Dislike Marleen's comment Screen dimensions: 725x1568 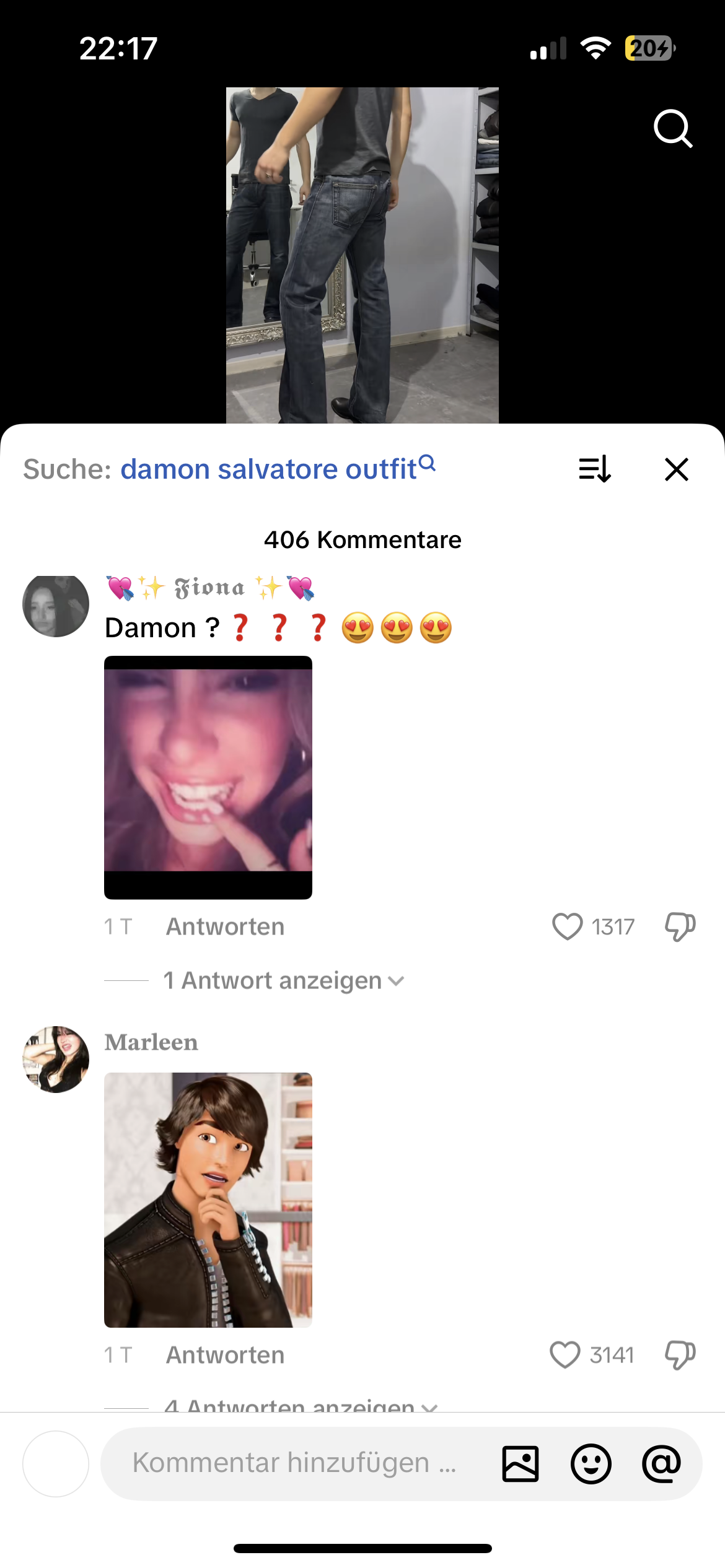(680, 1355)
